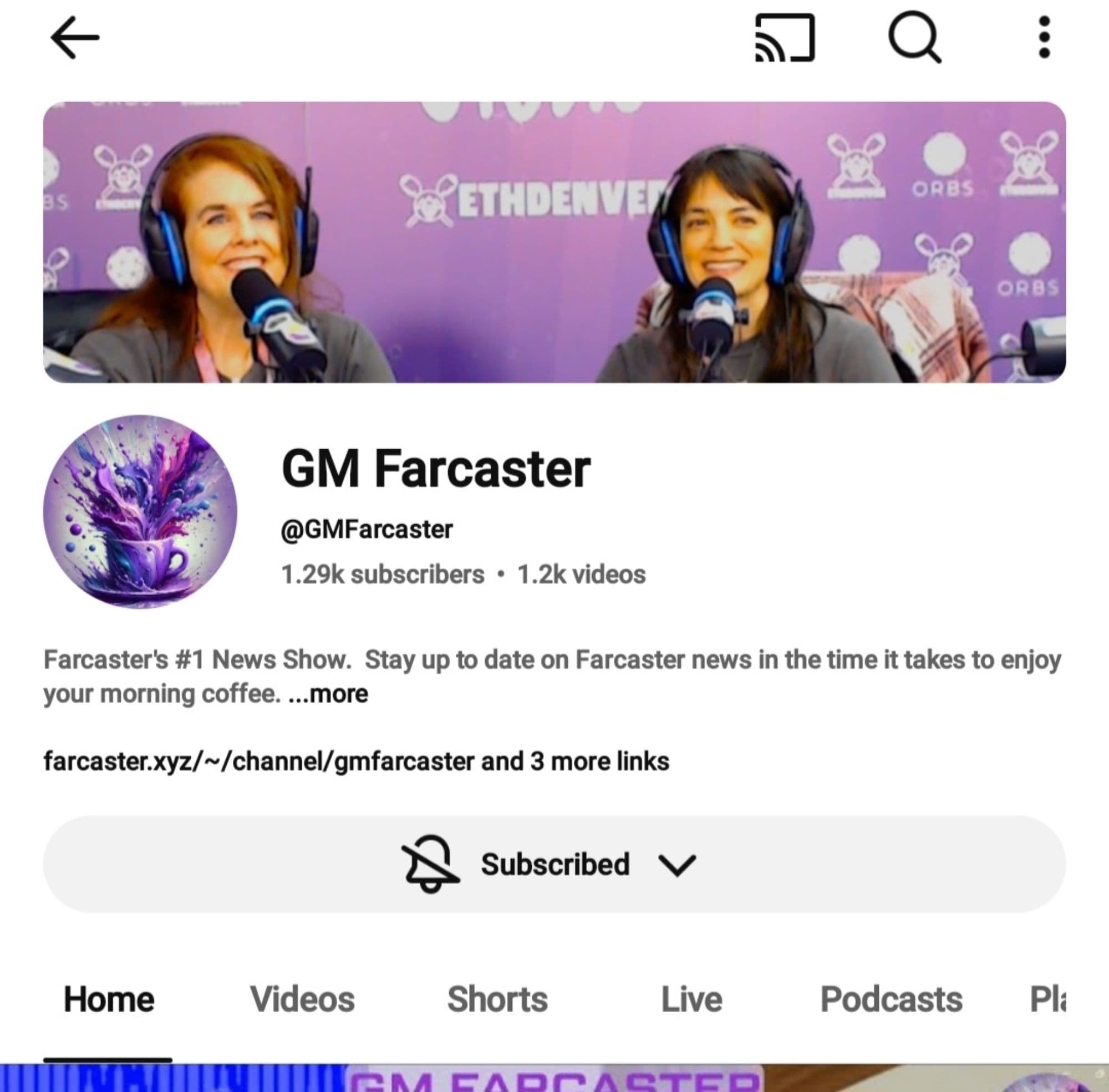Screen dimensions: 1109x1092
Task: Open the farcaster.xyz channel links
Action: tap(355, 761)
